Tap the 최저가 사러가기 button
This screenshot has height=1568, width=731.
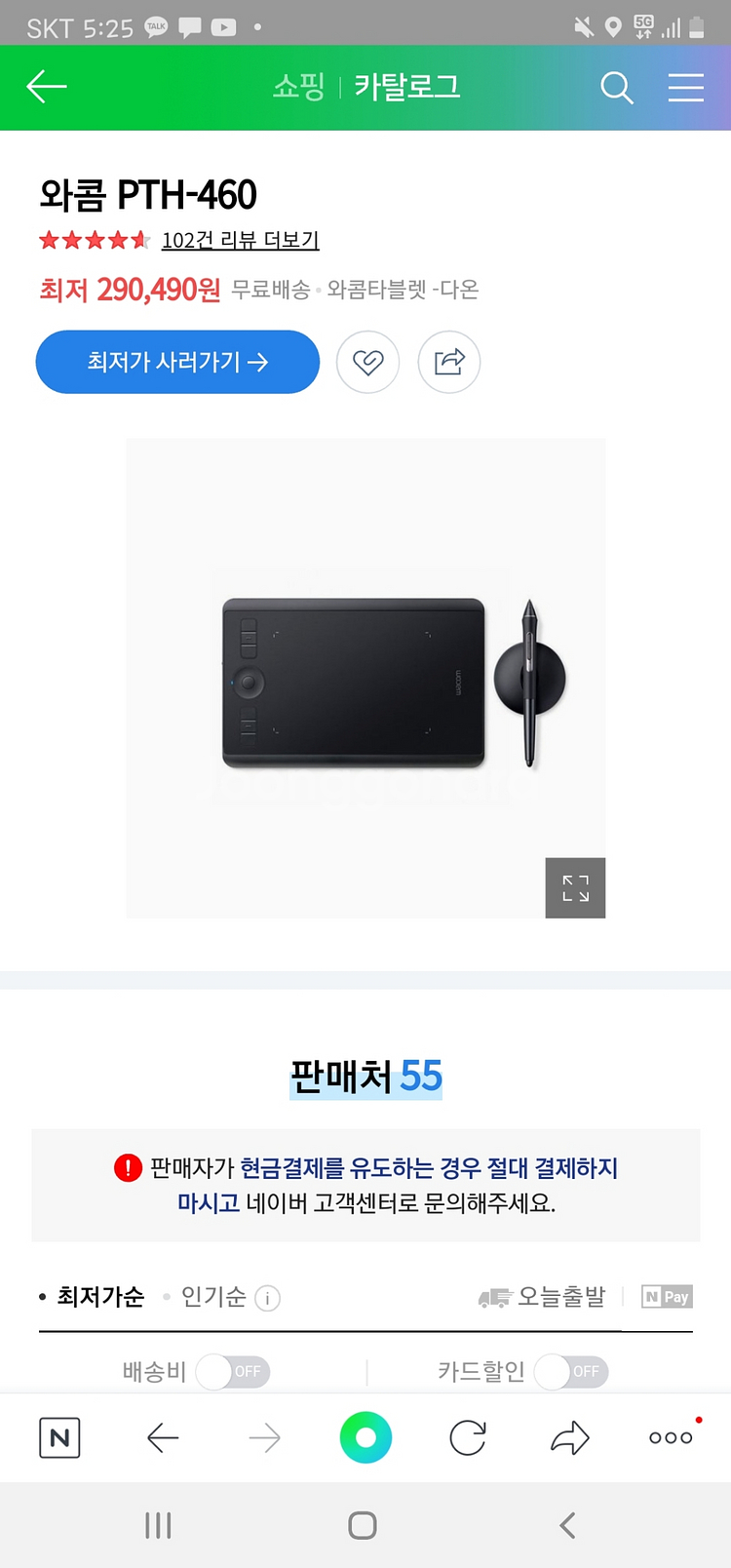tap(177, 362)
